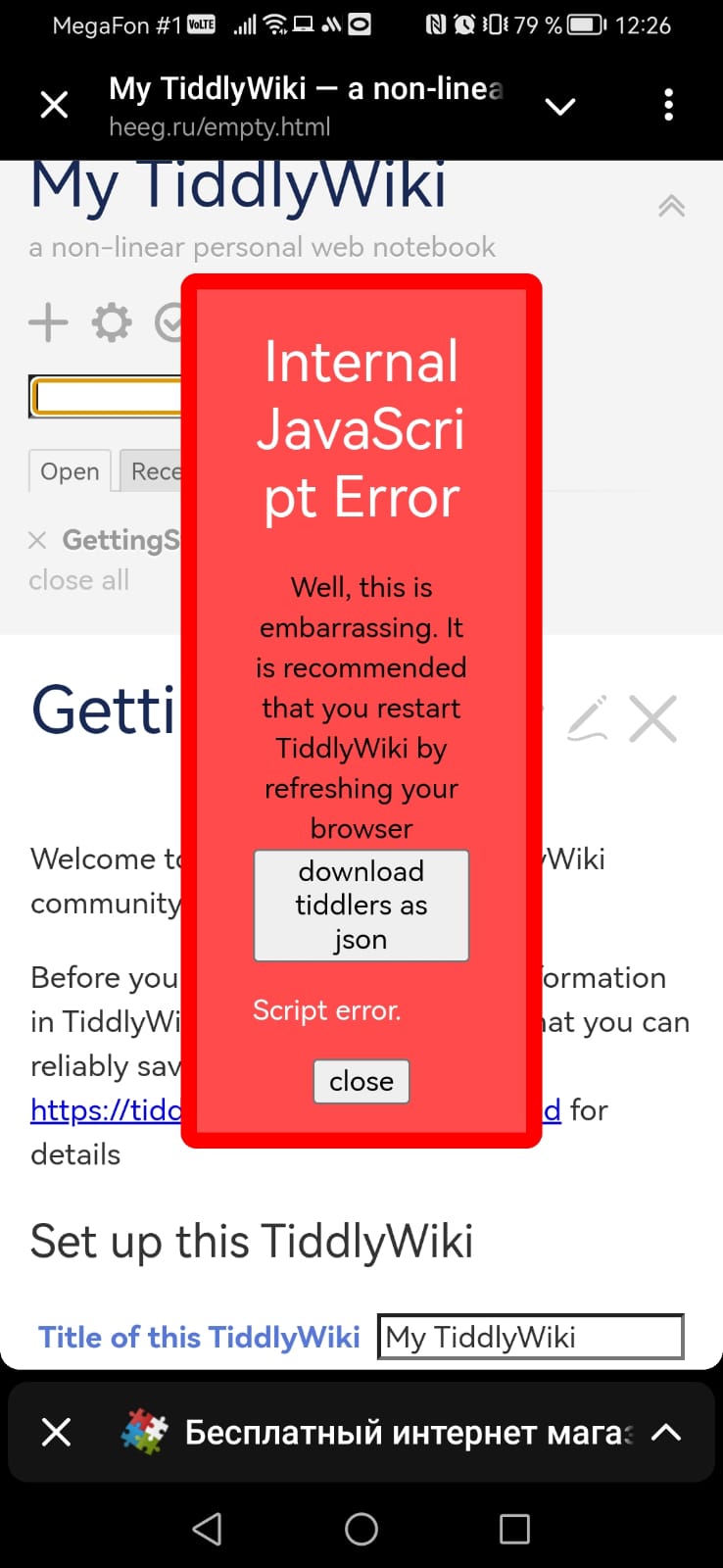The width and height of the screenshot is (723, 1568).
Task: Dismiss the error dialog with close
Action: coord(361,1081)
